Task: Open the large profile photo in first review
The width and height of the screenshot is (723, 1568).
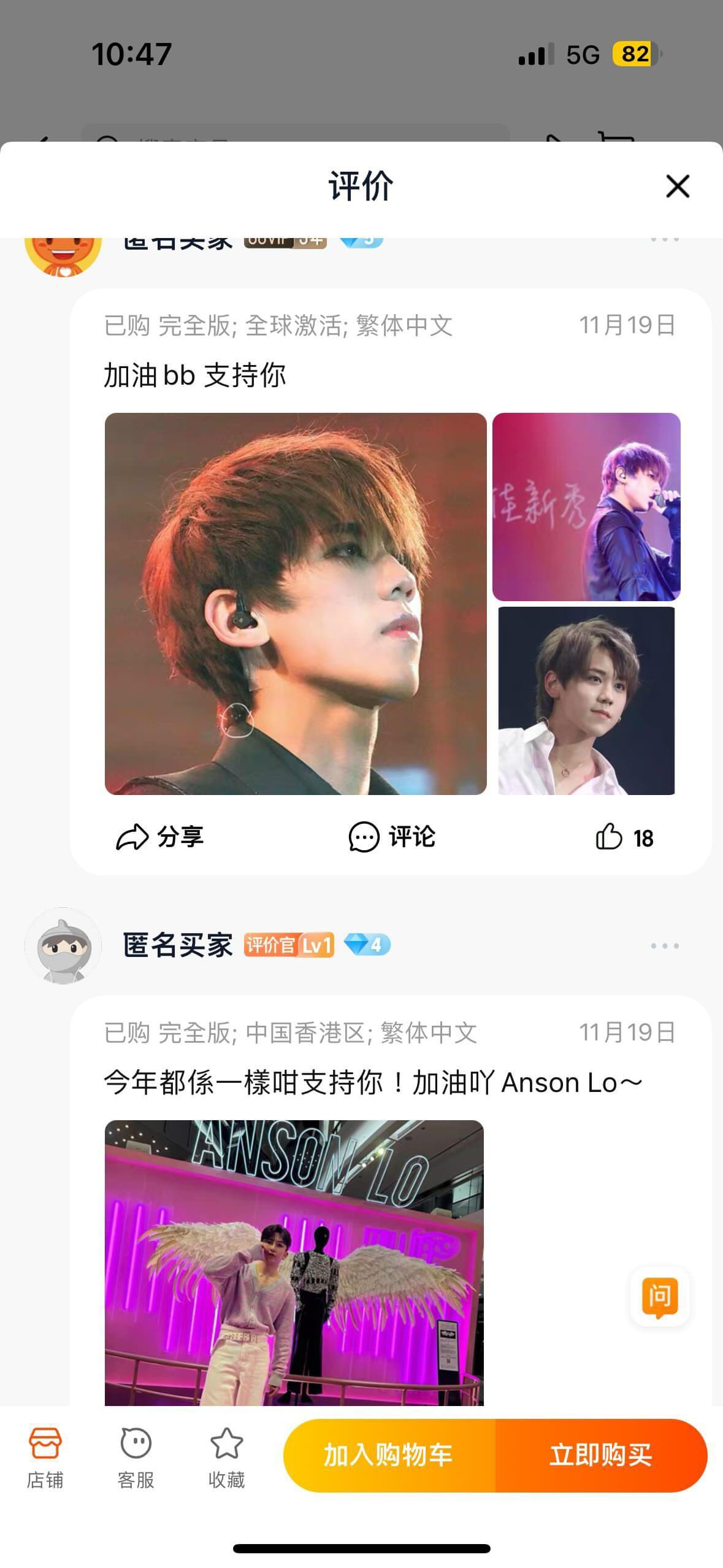Action: (x=296, y=604)
